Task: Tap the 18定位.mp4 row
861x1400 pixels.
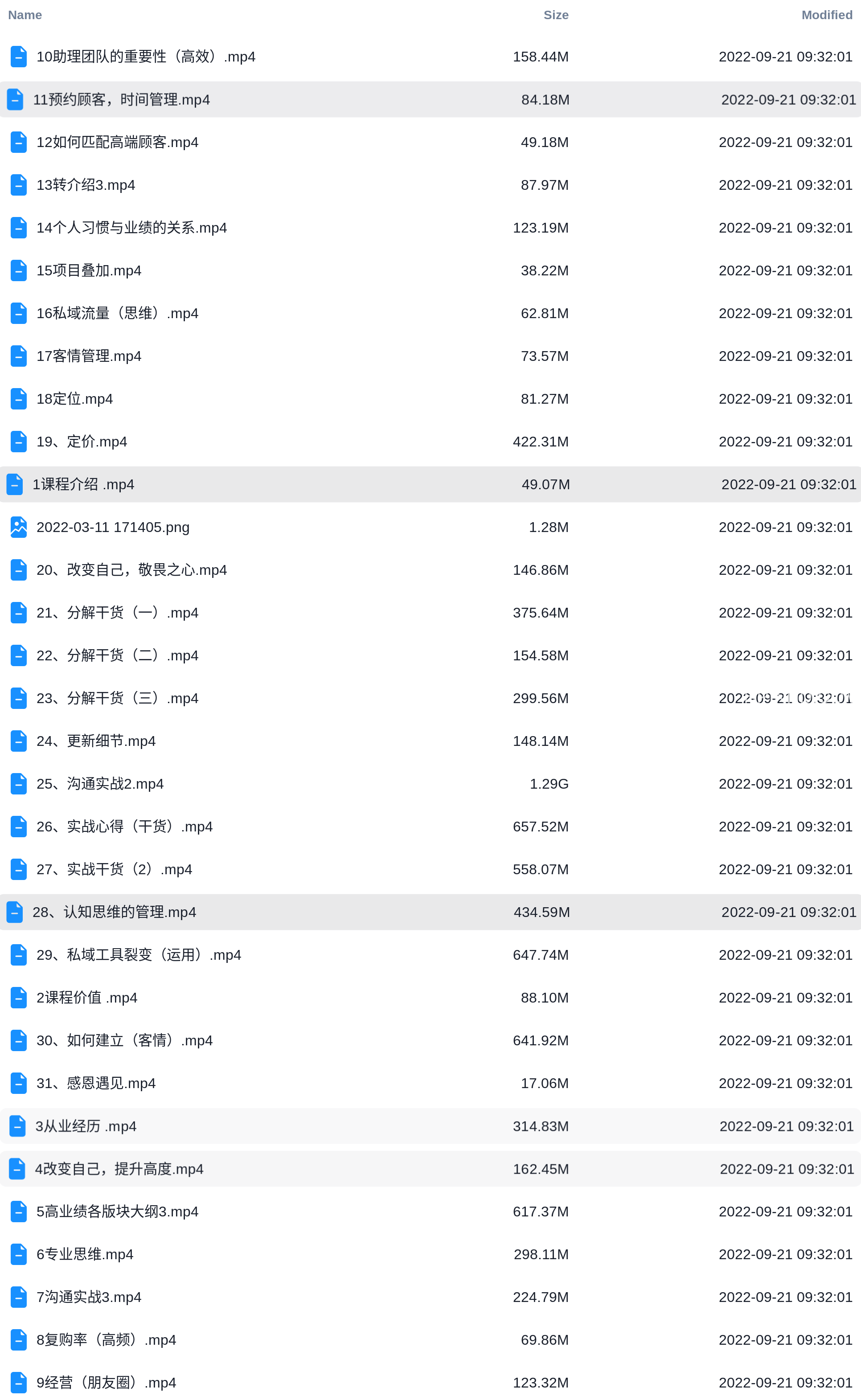Action: (x=430, y=398)
